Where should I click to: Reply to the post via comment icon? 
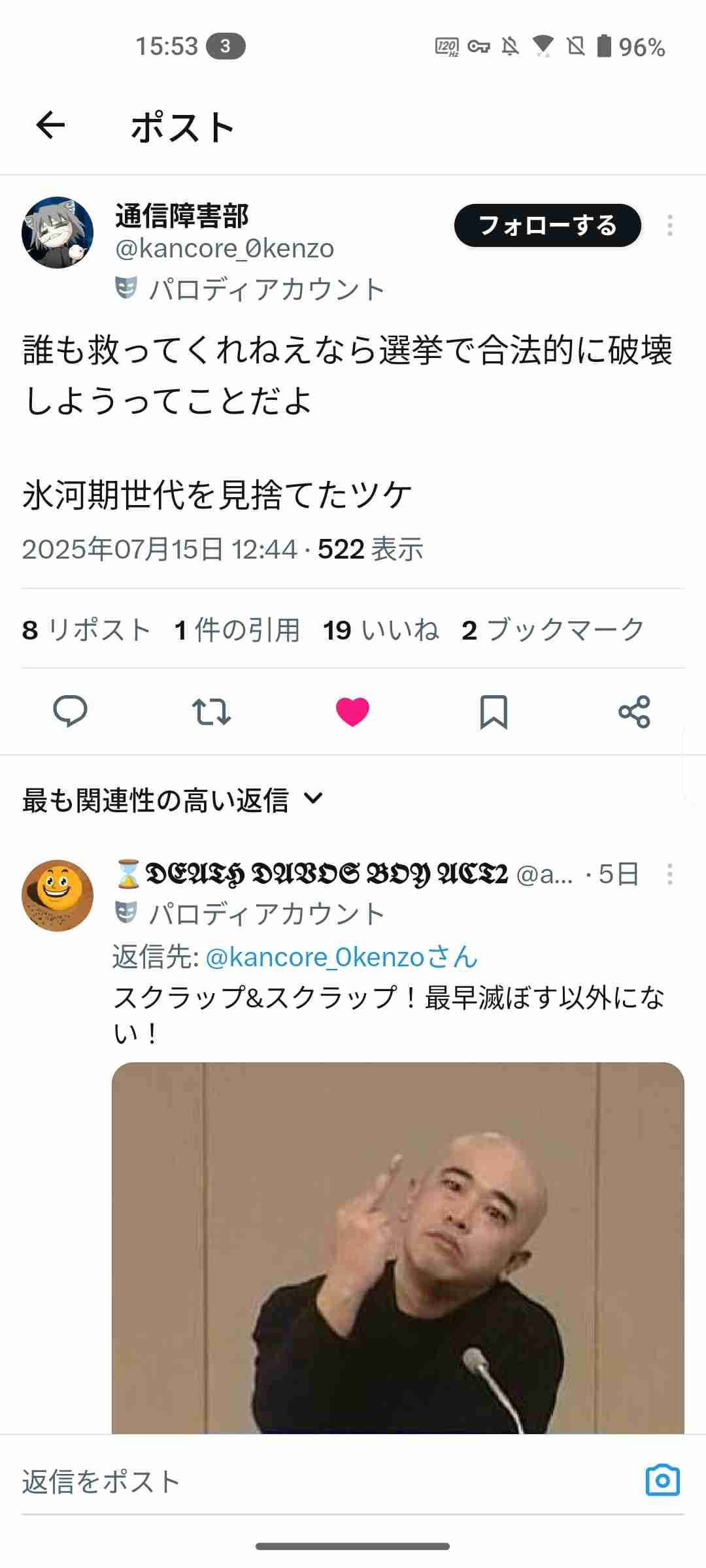click(70, 711)
